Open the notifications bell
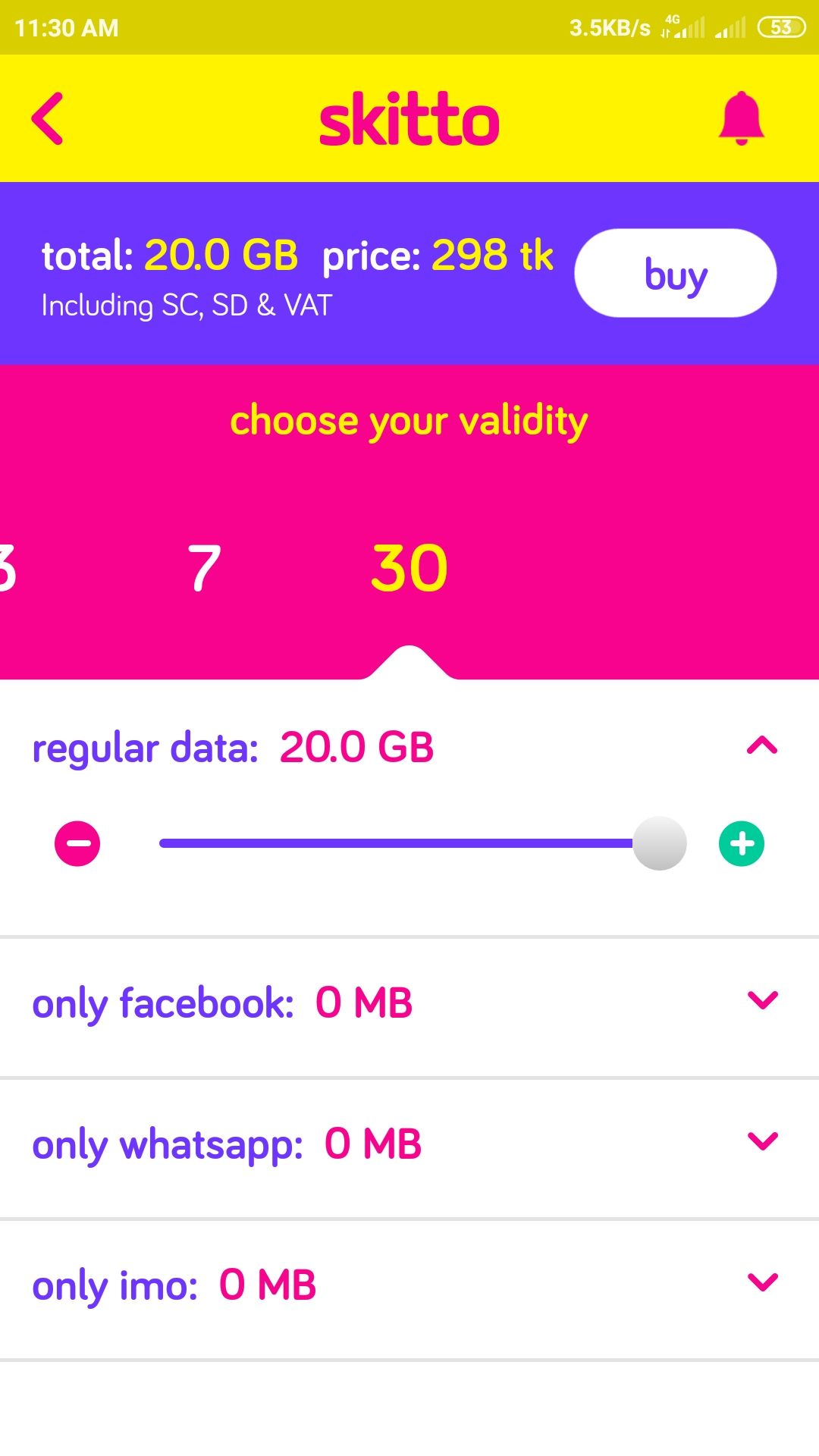The height and width of the screenshot is (1456, 819). (x=741, y=118)
